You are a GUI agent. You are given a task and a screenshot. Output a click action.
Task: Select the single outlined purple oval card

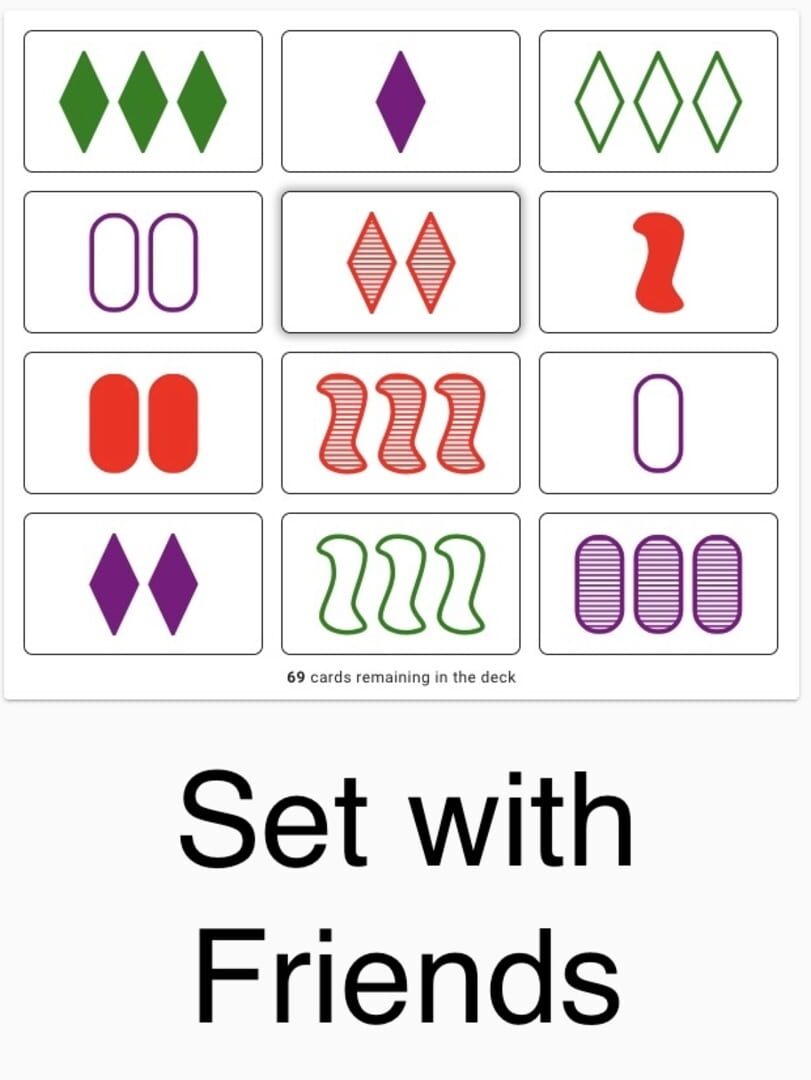658,422
